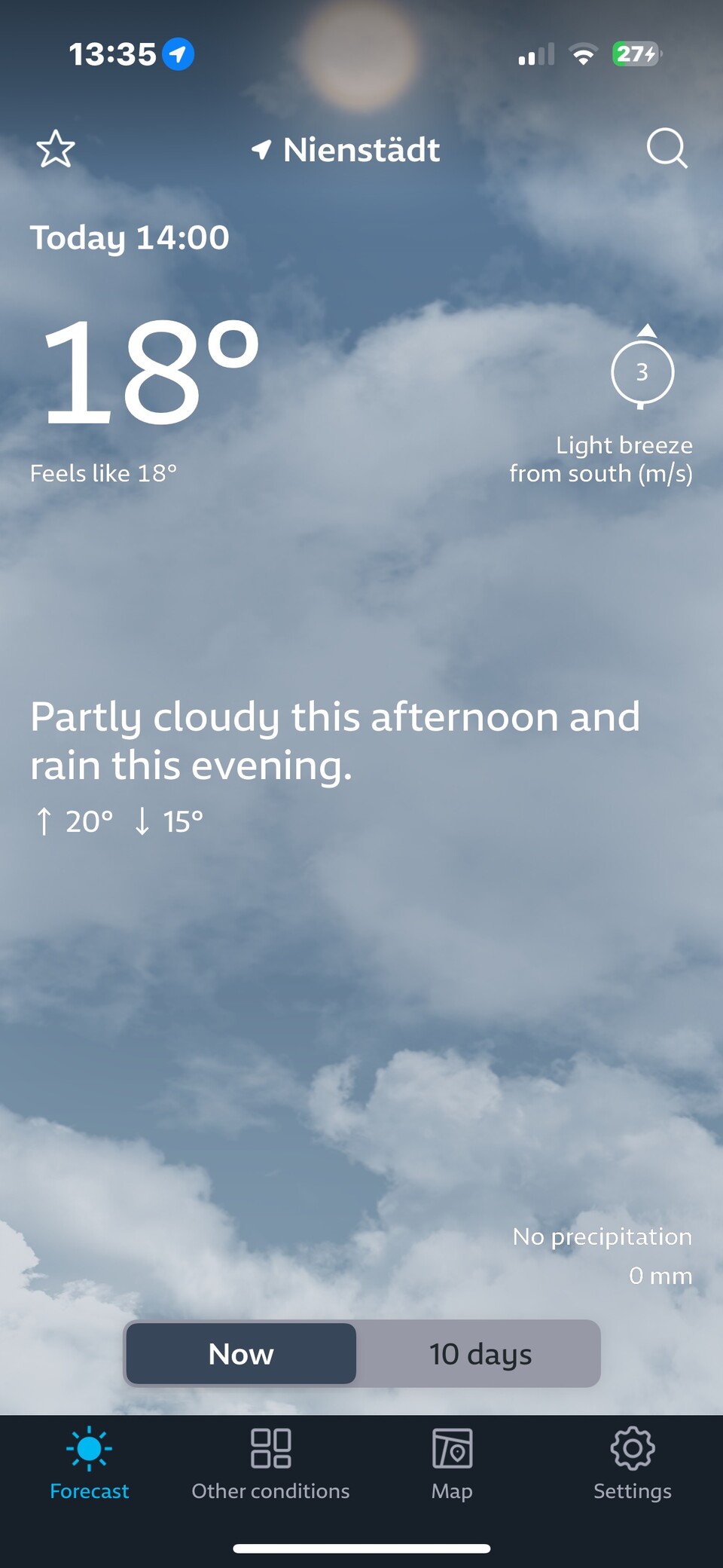Go to Other conditions tab
The width and height of the screenshot is (723, 1568).
270,1463
